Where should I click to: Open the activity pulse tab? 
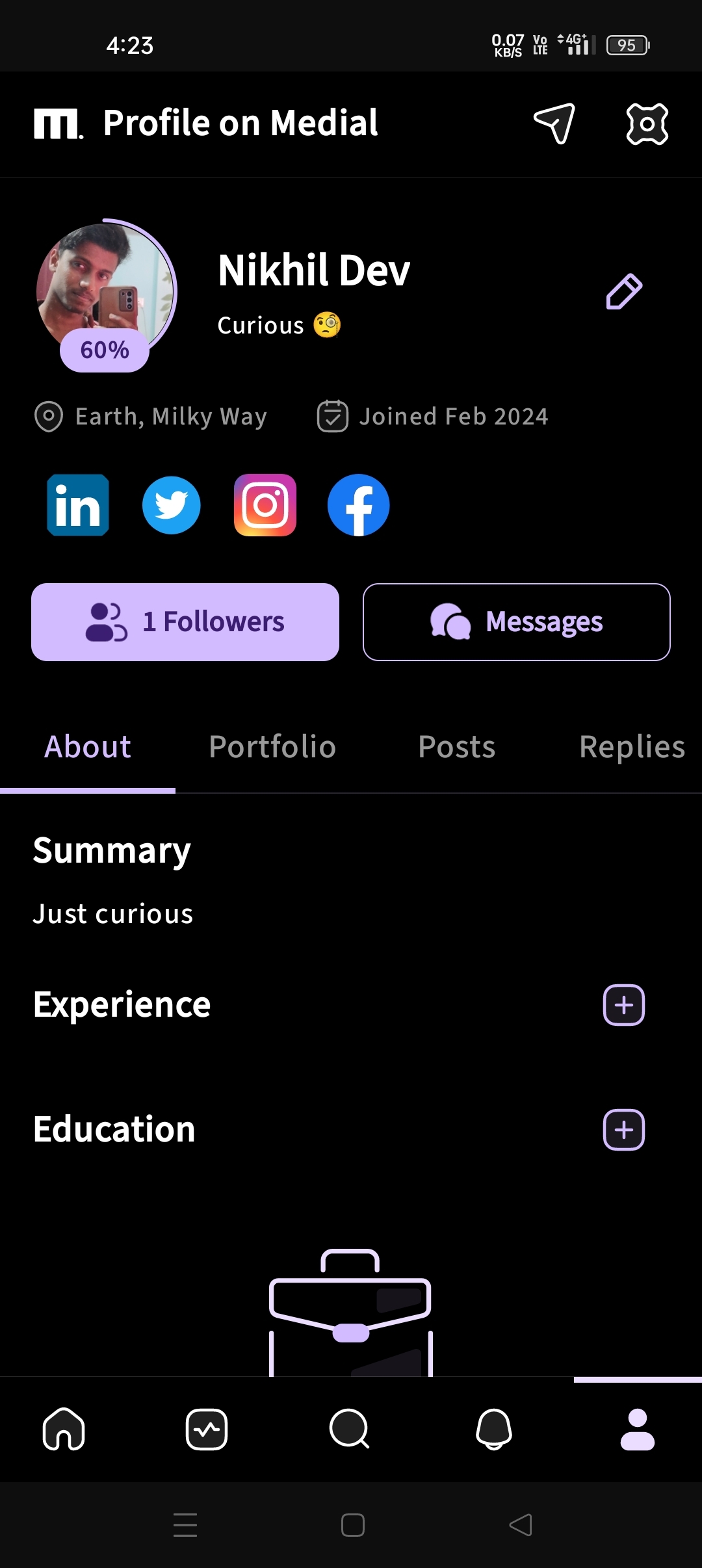click(207, 1429)
